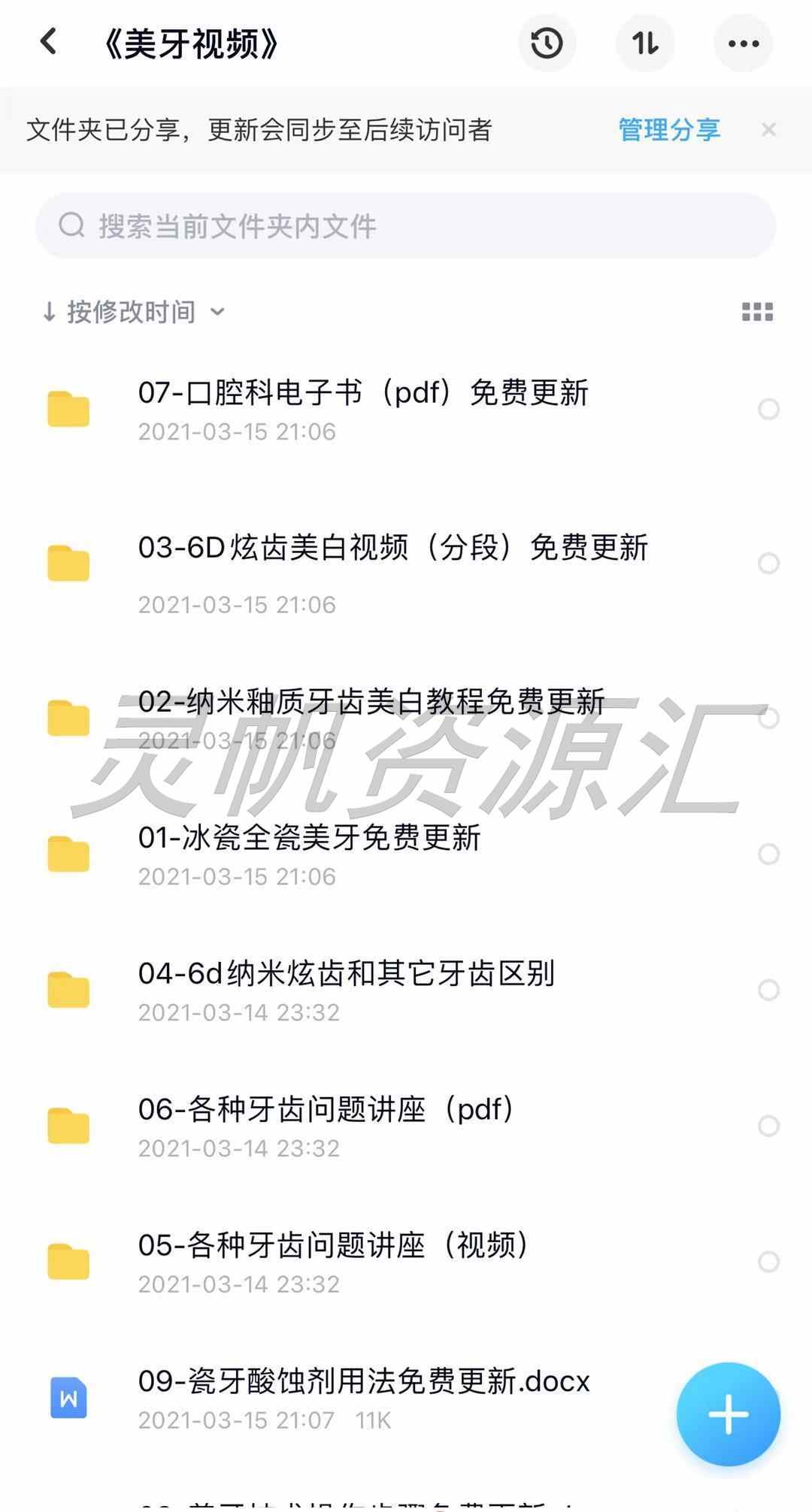Tap the blue plus add button

click(x=728, y=1414)
